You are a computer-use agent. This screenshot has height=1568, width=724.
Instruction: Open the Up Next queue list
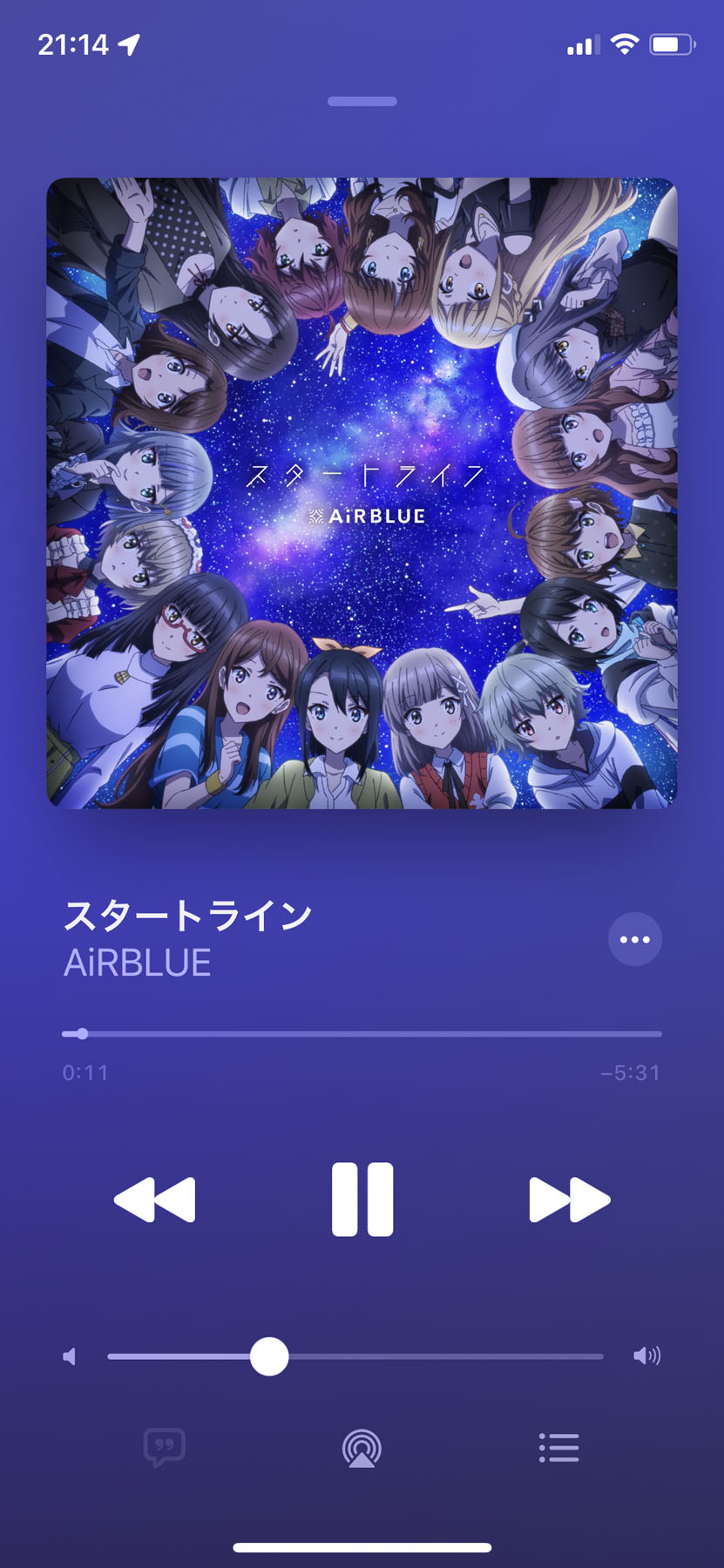(558, 1448)
